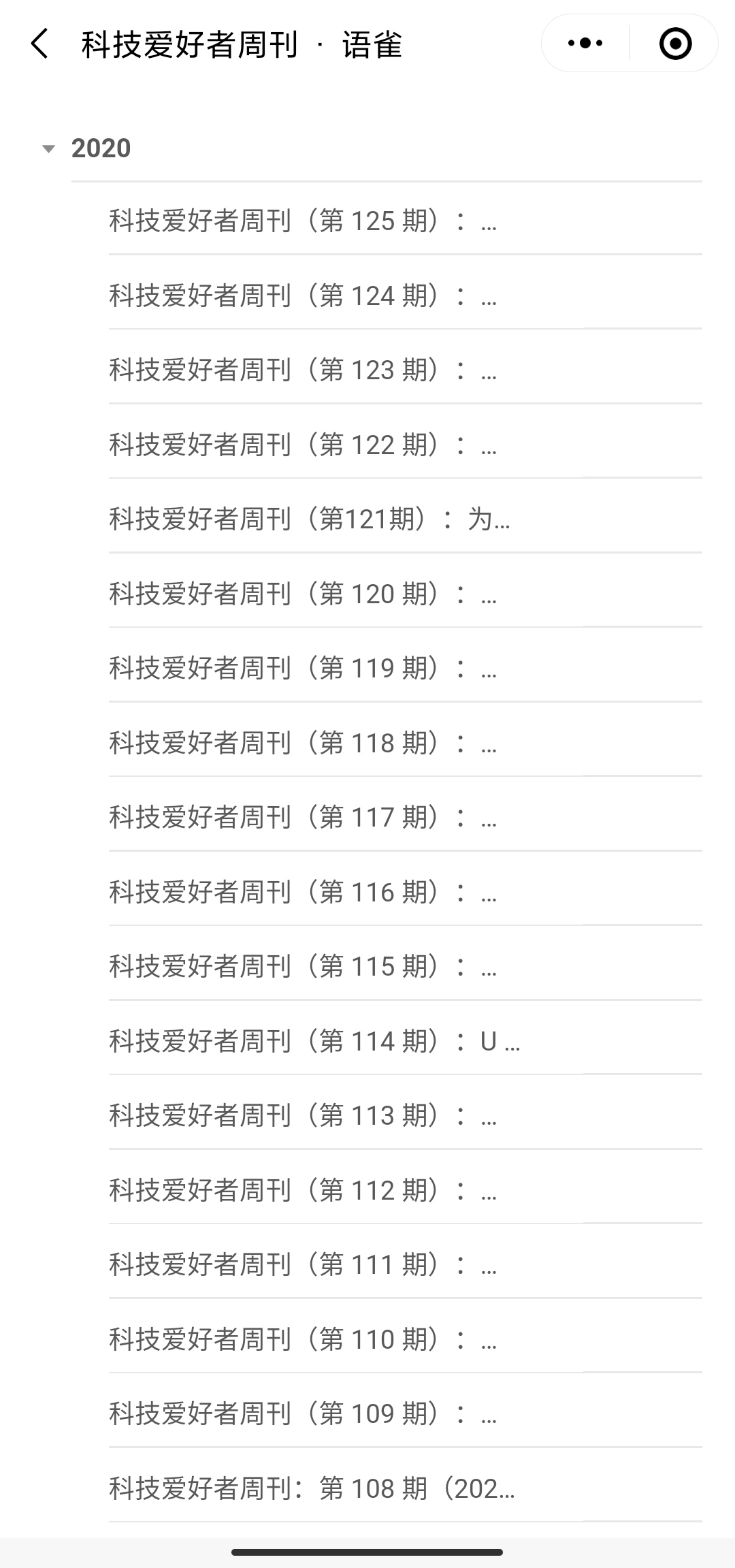735x1568 pixels.
Task: Open issue 114 starting with U
Action: coord(314,1042)
